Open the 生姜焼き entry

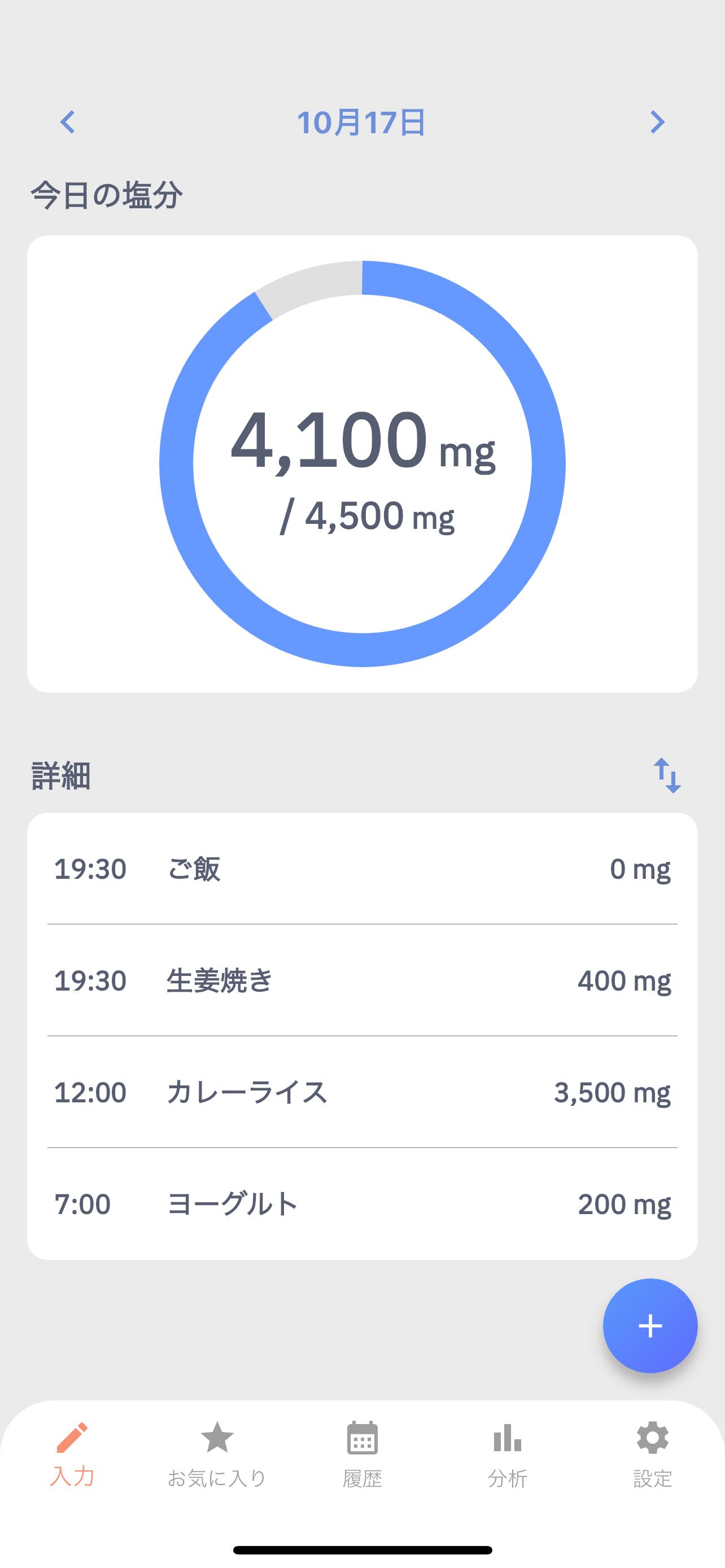362,980
